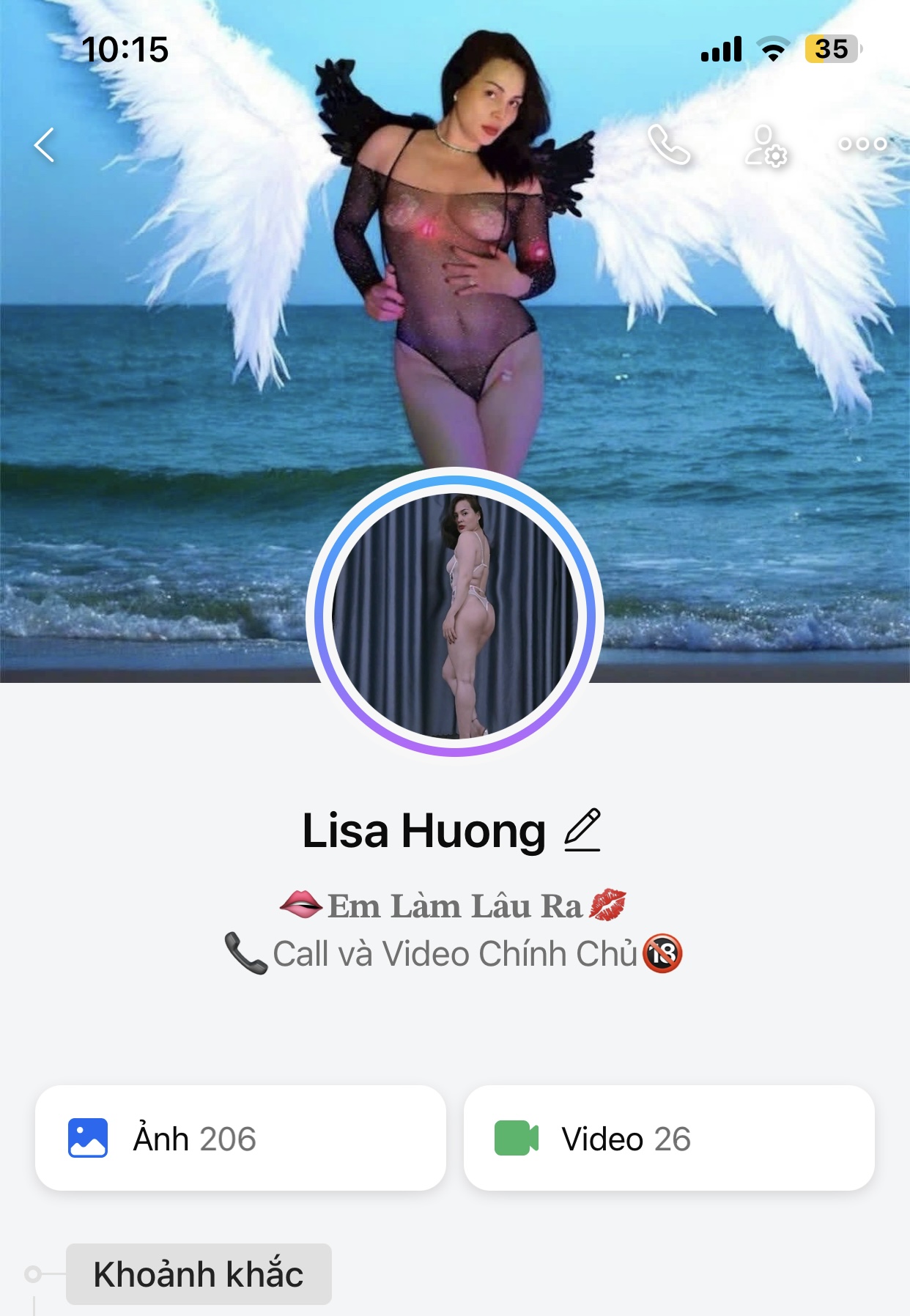Go back using the top-left arrow
The height and width of the screenshot is (1316, 910).
[45, 145]
